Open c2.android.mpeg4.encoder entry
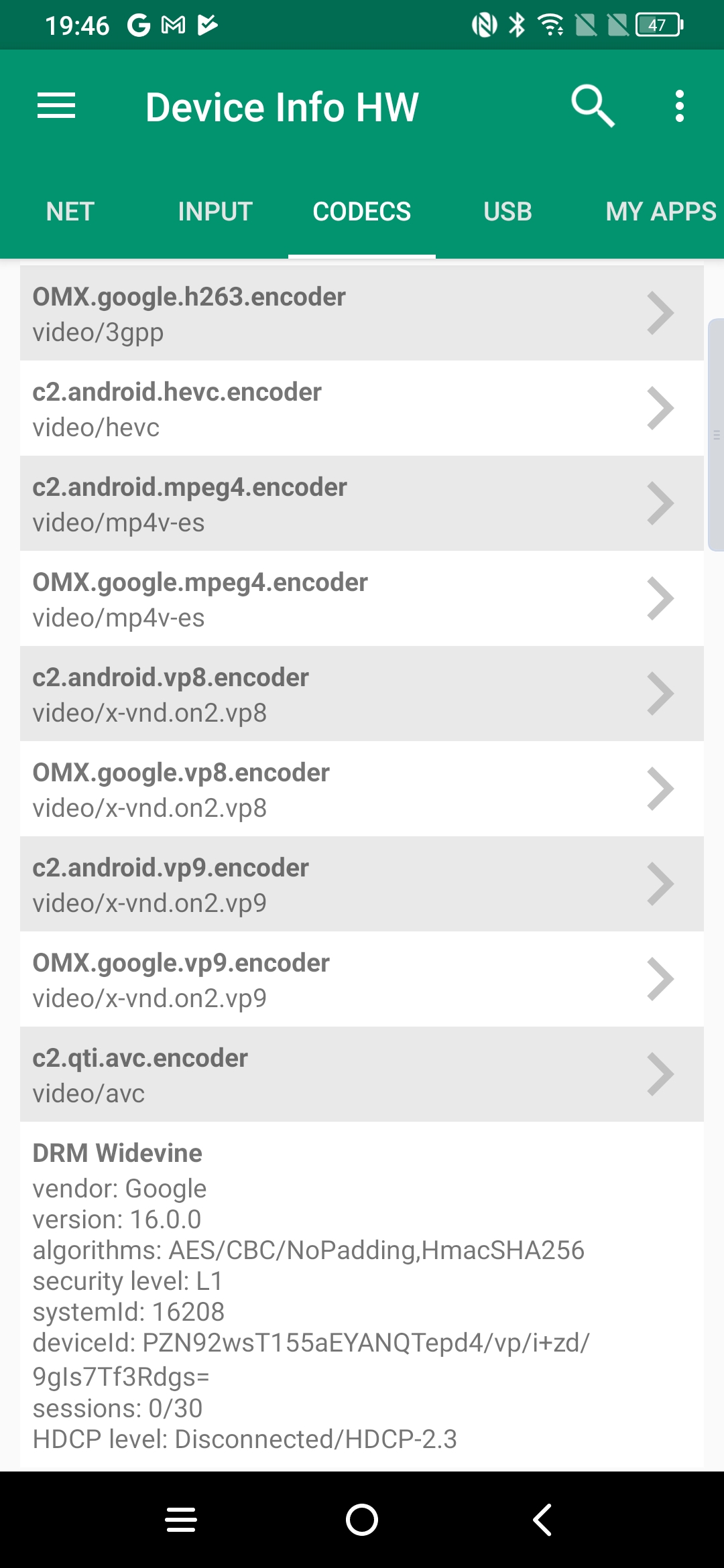The height and width of the screenshot is (1568, 724). 362,504
